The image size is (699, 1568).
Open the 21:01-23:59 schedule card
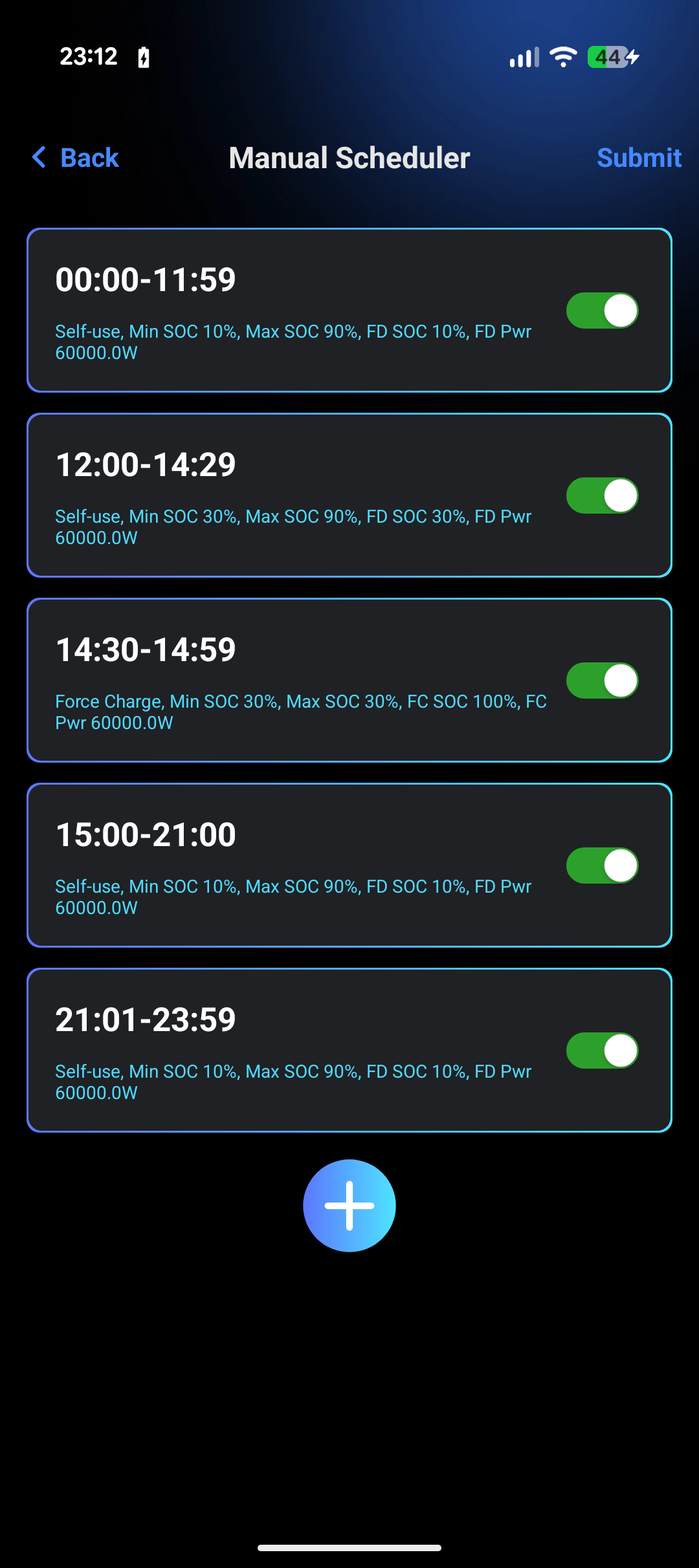(291, 1051)
